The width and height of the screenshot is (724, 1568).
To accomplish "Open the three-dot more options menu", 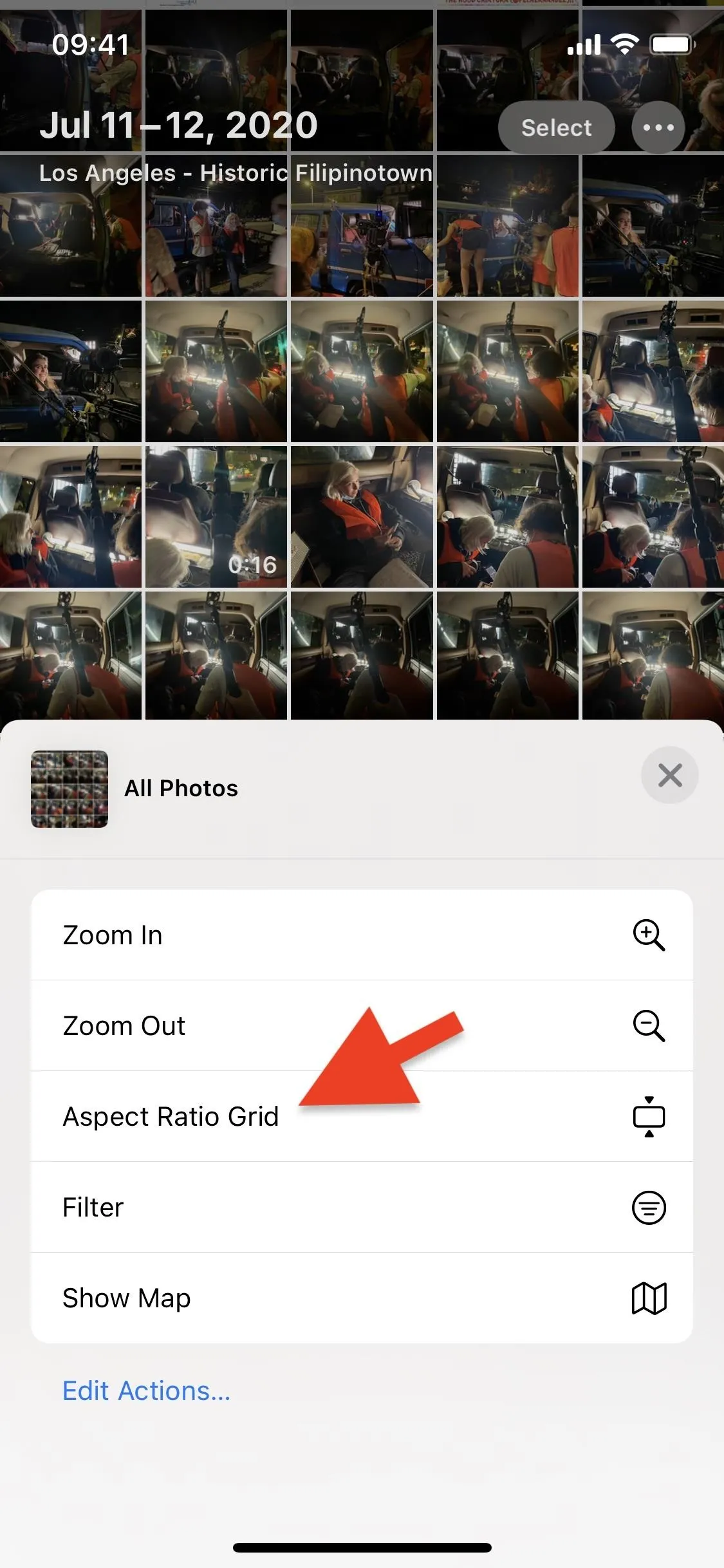I will pyautogui.click(x=658, y=127).
